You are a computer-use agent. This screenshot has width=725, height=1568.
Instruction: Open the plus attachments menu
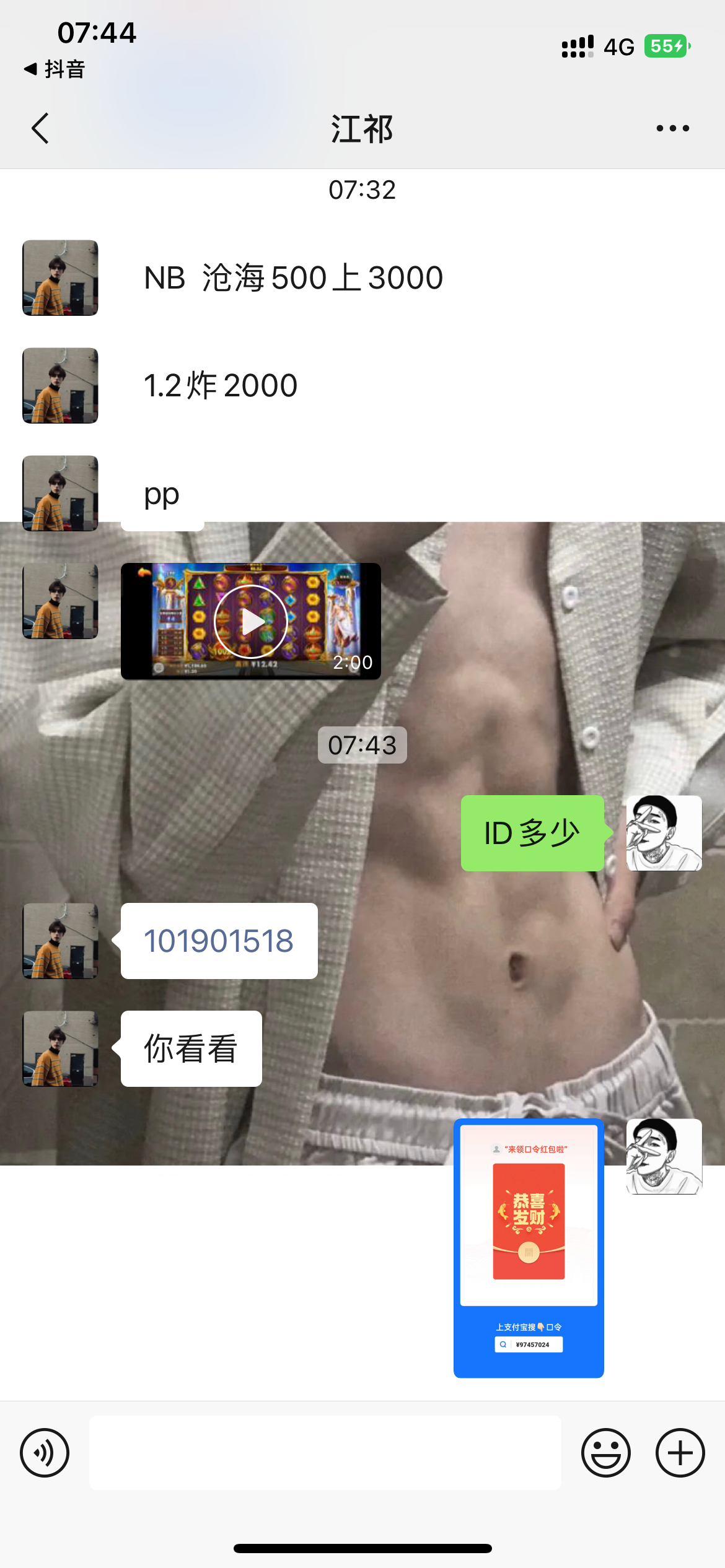coord(680,1453)
